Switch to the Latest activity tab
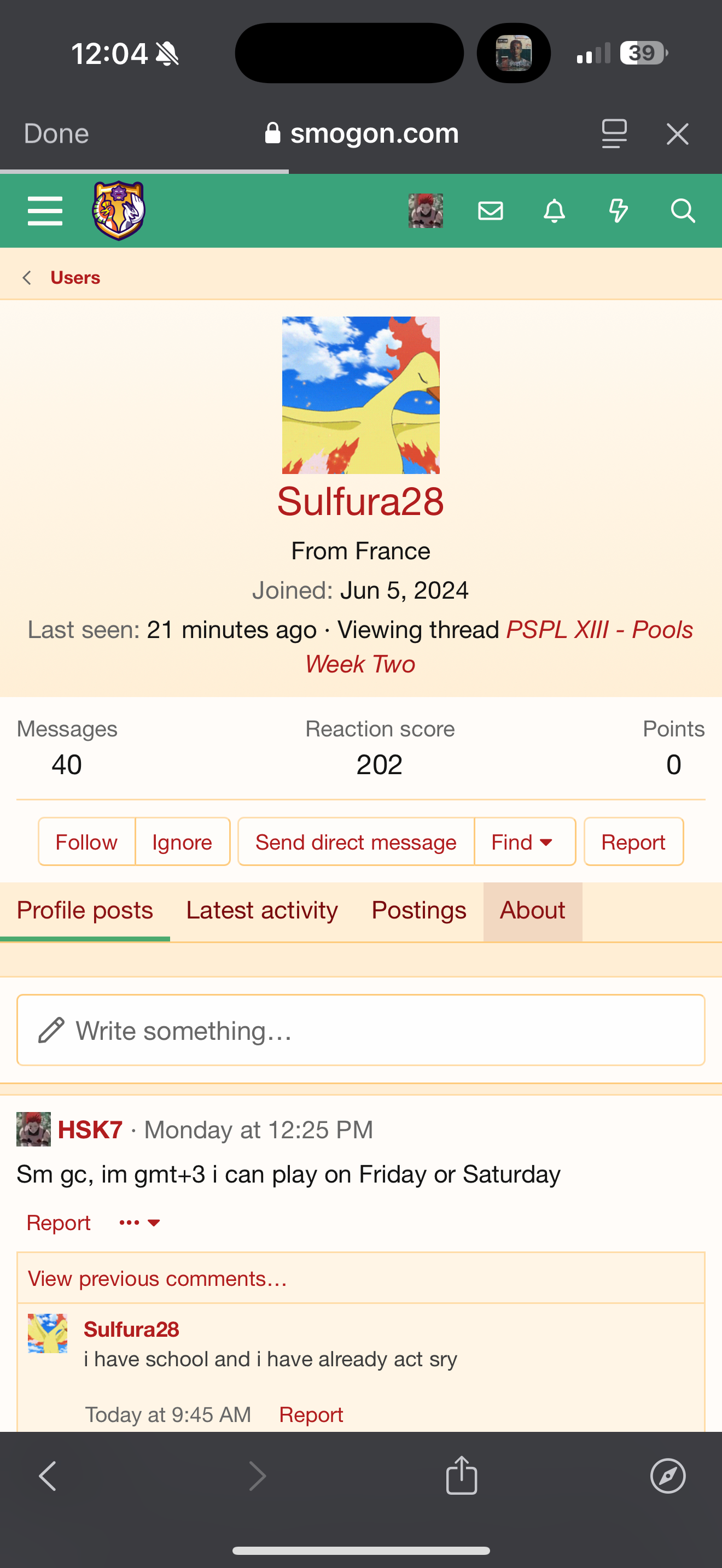The width and height of the screenshot is (722, 1568). point(262,911)
